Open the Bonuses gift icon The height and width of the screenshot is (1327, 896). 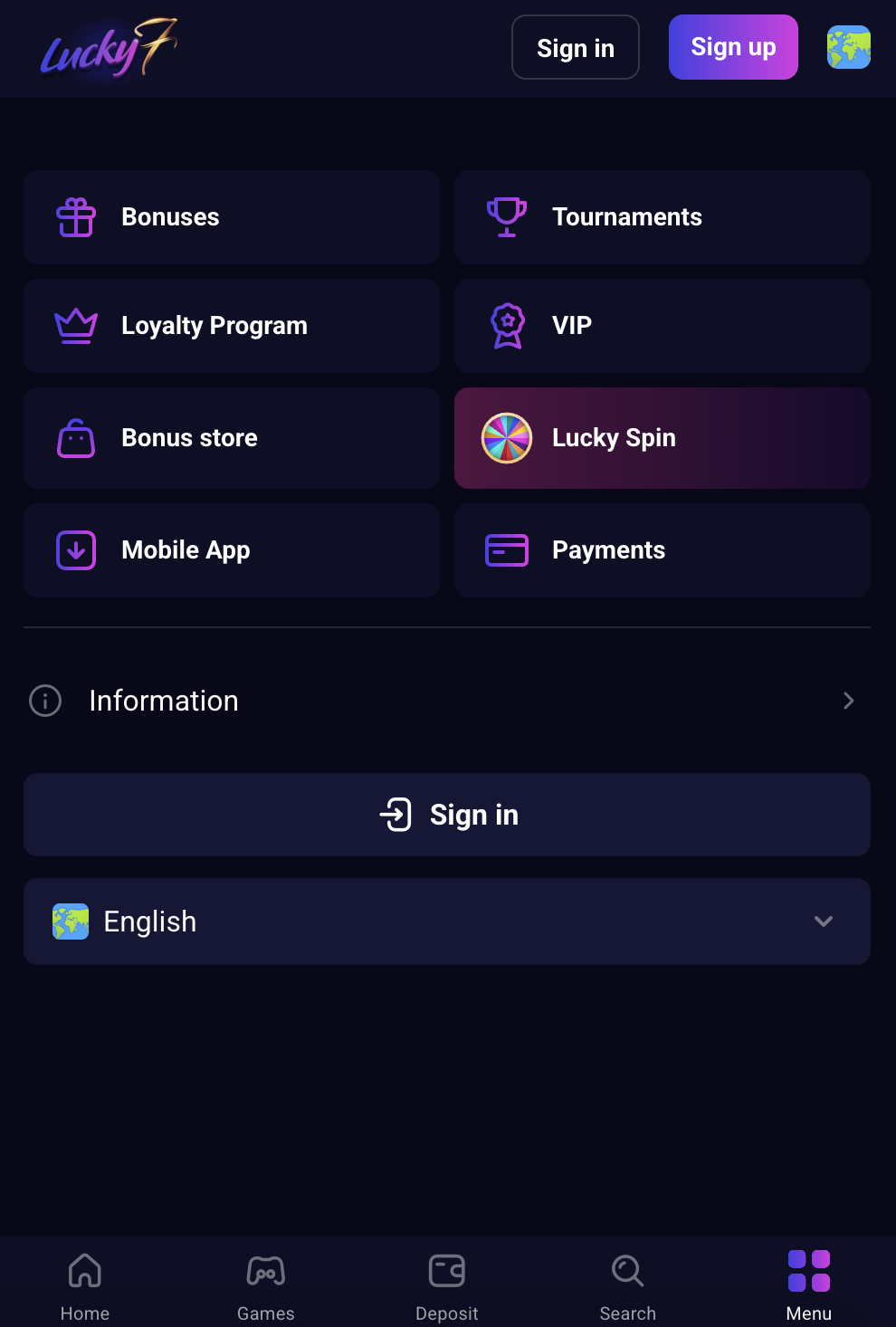point(76,217)
